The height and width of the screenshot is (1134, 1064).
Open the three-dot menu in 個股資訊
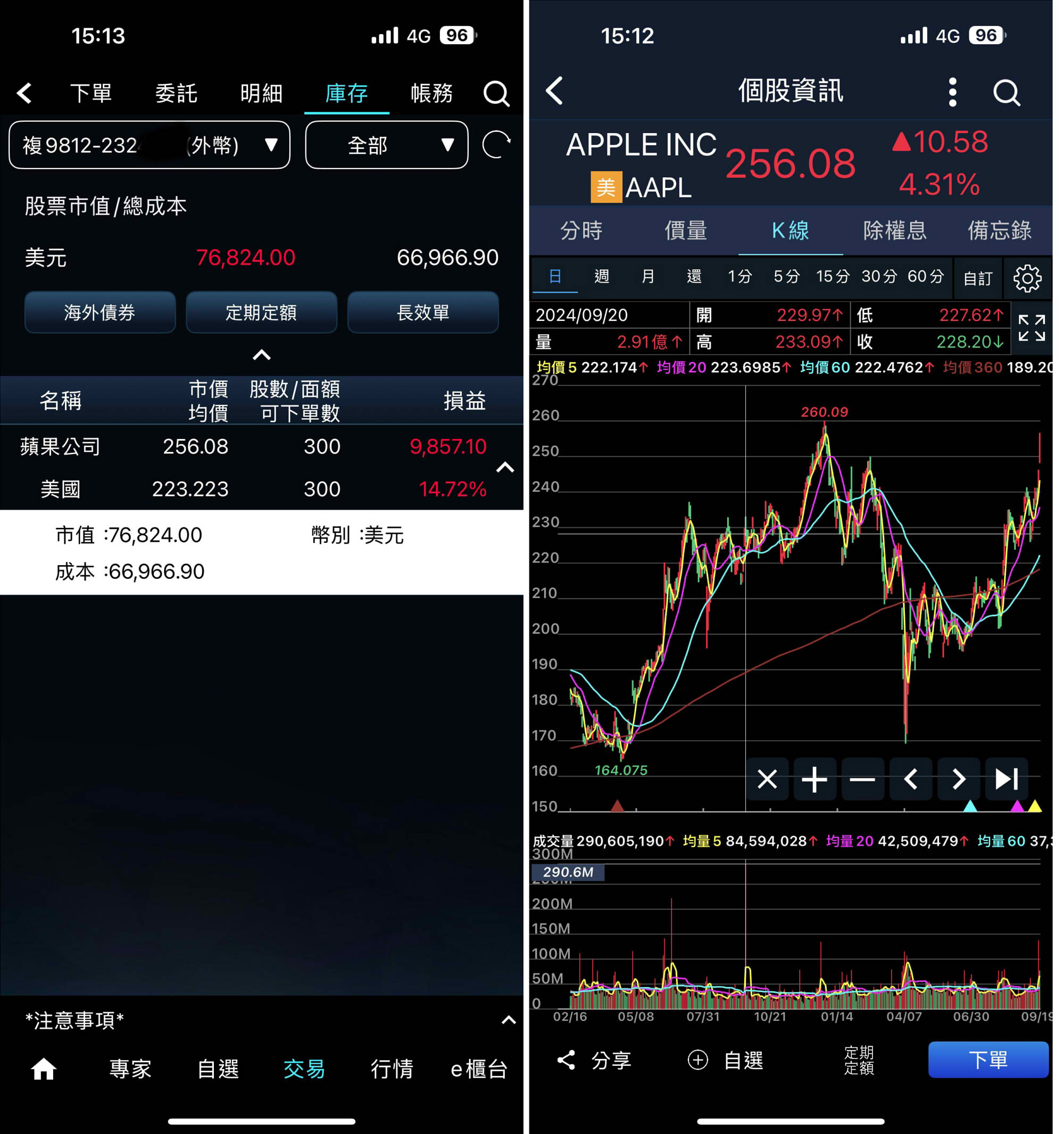click(x=952, y=92)
